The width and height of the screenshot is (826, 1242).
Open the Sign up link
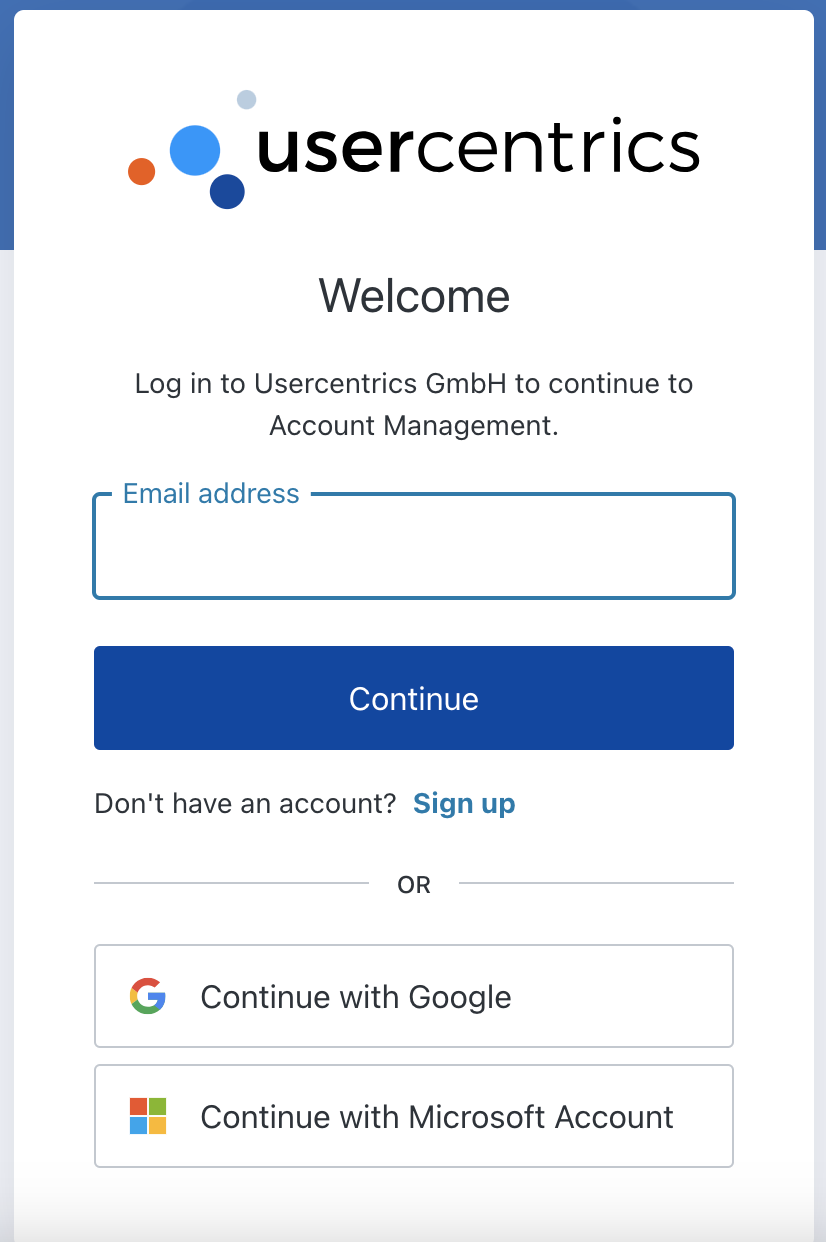(x=463, y=803)
